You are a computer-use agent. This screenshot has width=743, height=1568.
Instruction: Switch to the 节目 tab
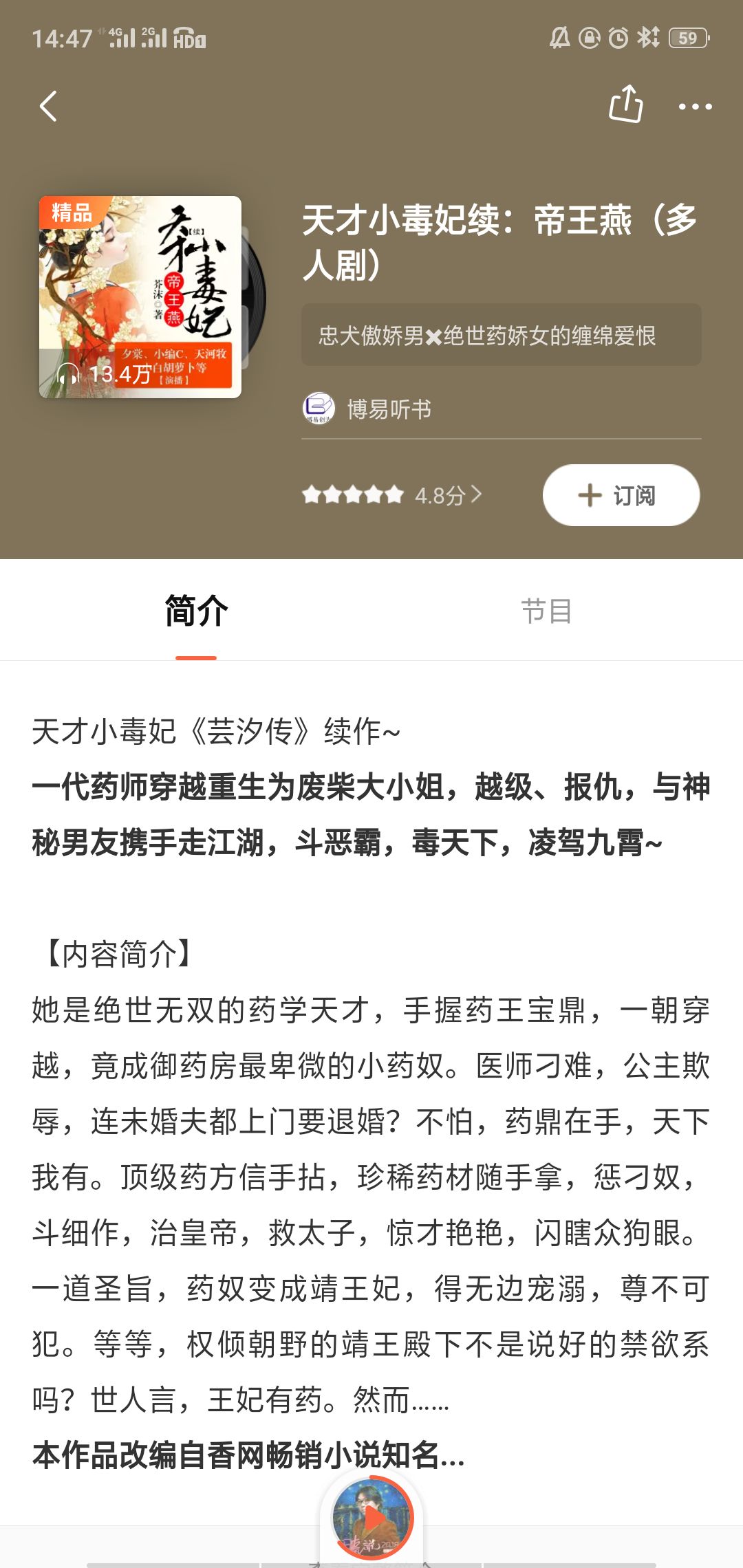click(x=546, y=611)
